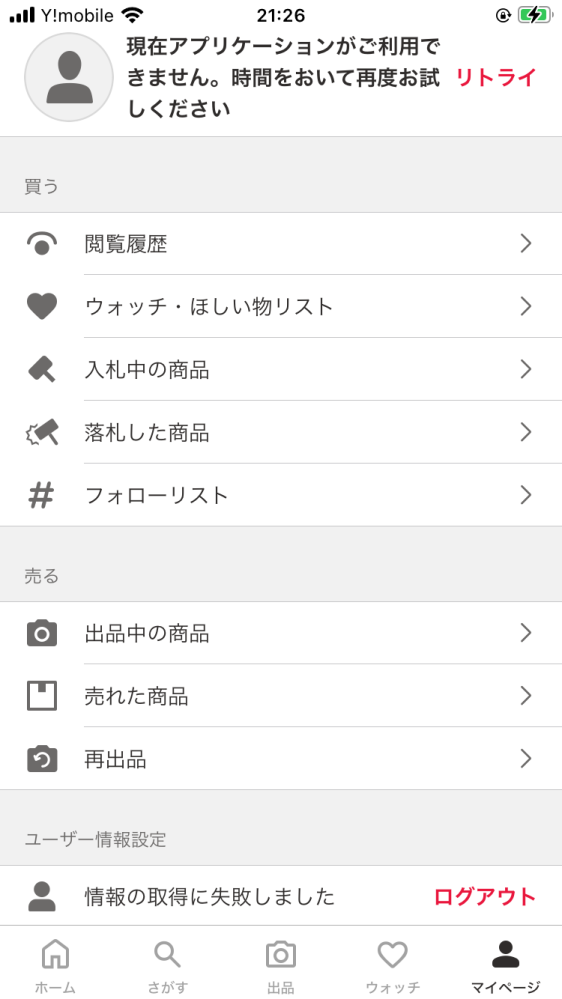View 入札中の商品 items being bid on
This screenshot has width=562, height=999.
pos(281,369)
